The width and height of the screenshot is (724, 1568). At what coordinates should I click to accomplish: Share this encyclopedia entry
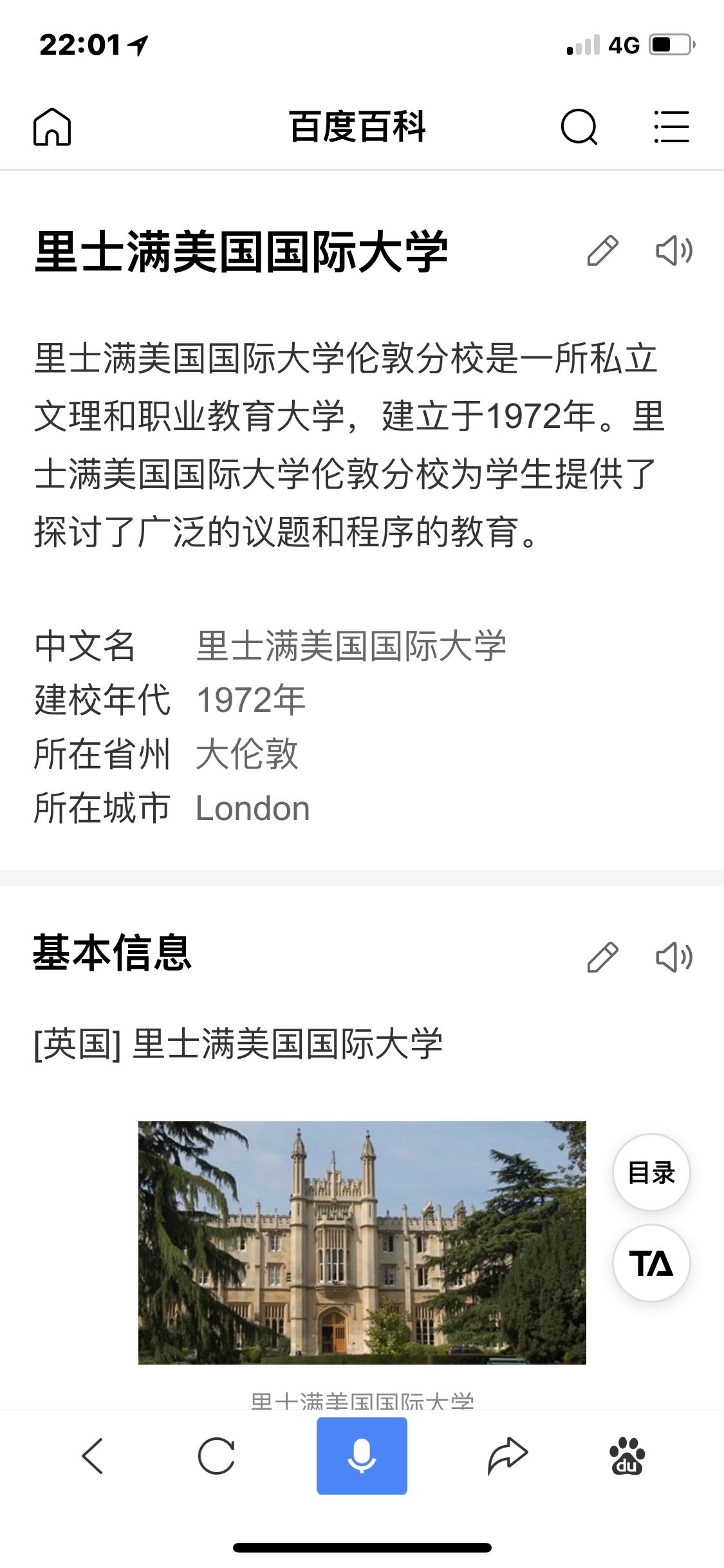507,1455
